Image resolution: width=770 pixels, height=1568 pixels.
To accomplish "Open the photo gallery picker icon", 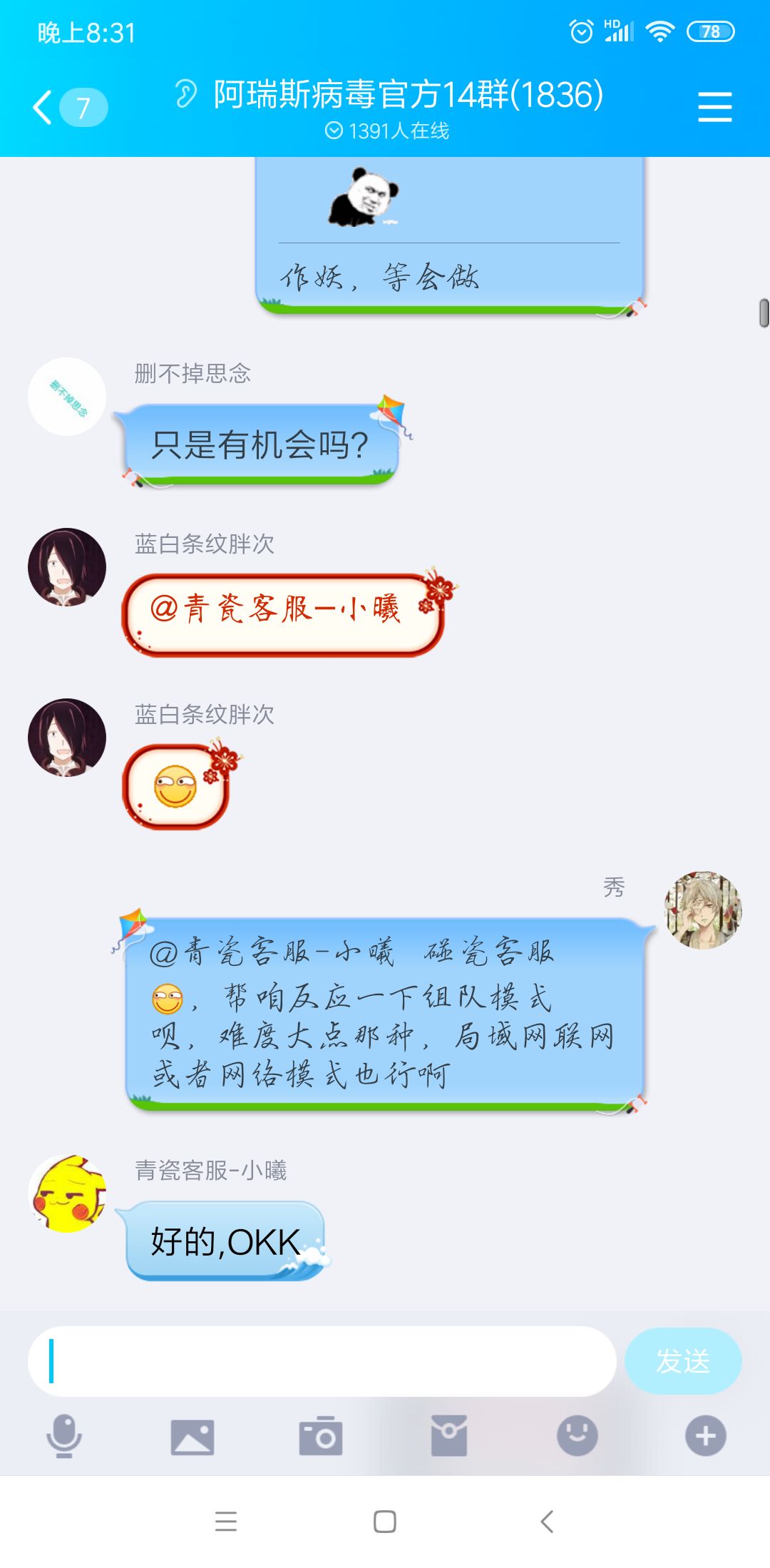I will point(192,1437).
